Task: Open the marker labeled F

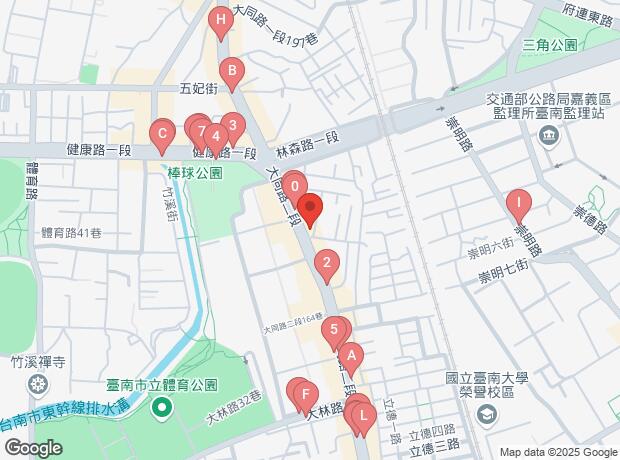Action: pyautogui.click(x=305, y=395)
